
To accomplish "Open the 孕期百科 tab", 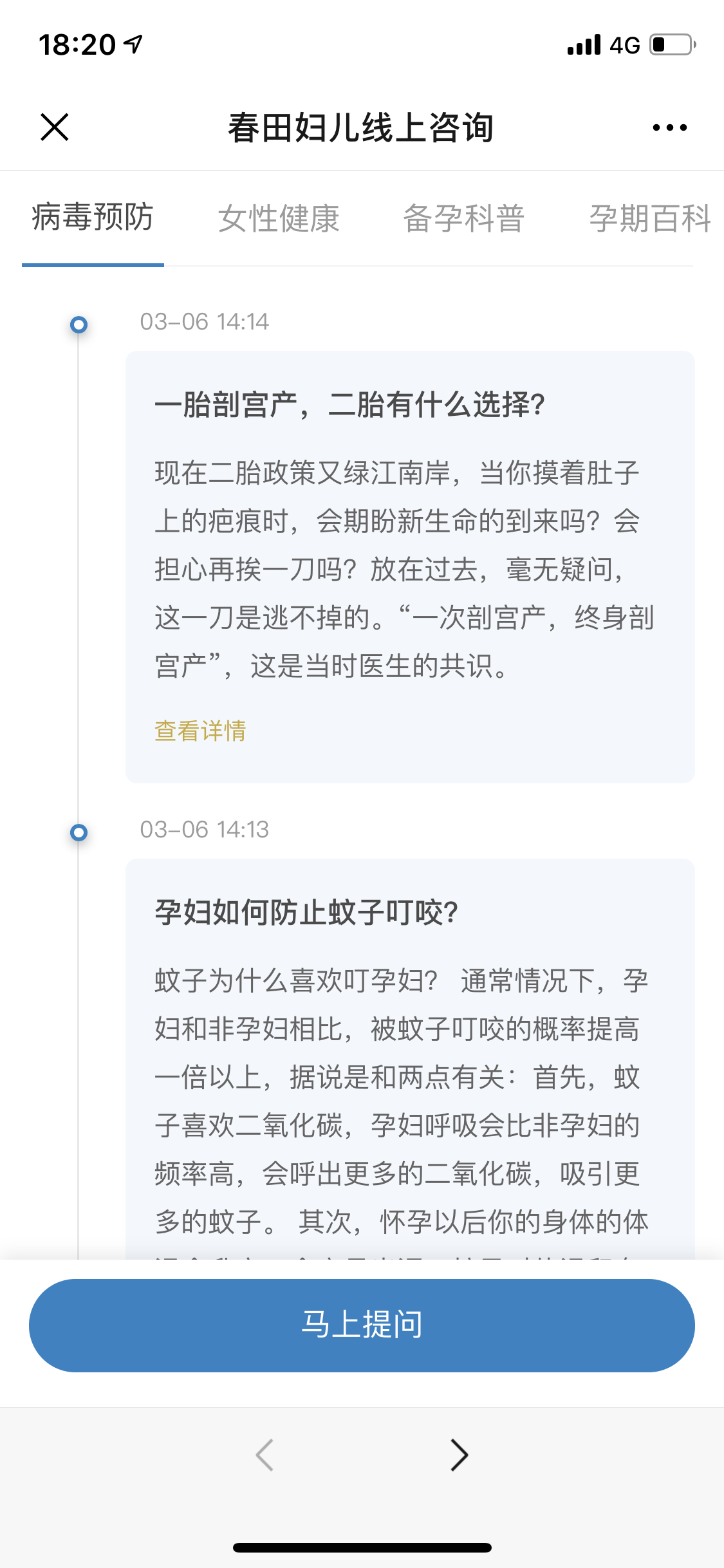I will pyautogui.click(x=649, y=219).
